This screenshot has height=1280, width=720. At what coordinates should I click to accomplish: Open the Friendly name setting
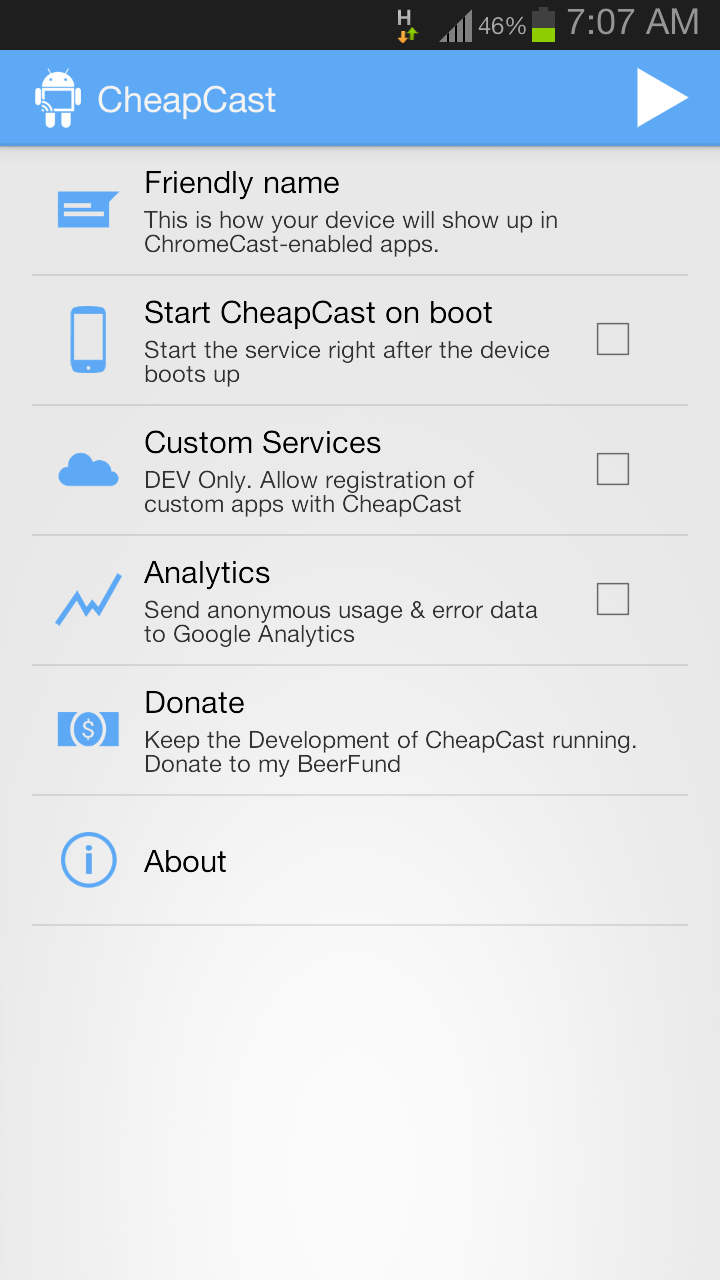[x=360, y=211]
